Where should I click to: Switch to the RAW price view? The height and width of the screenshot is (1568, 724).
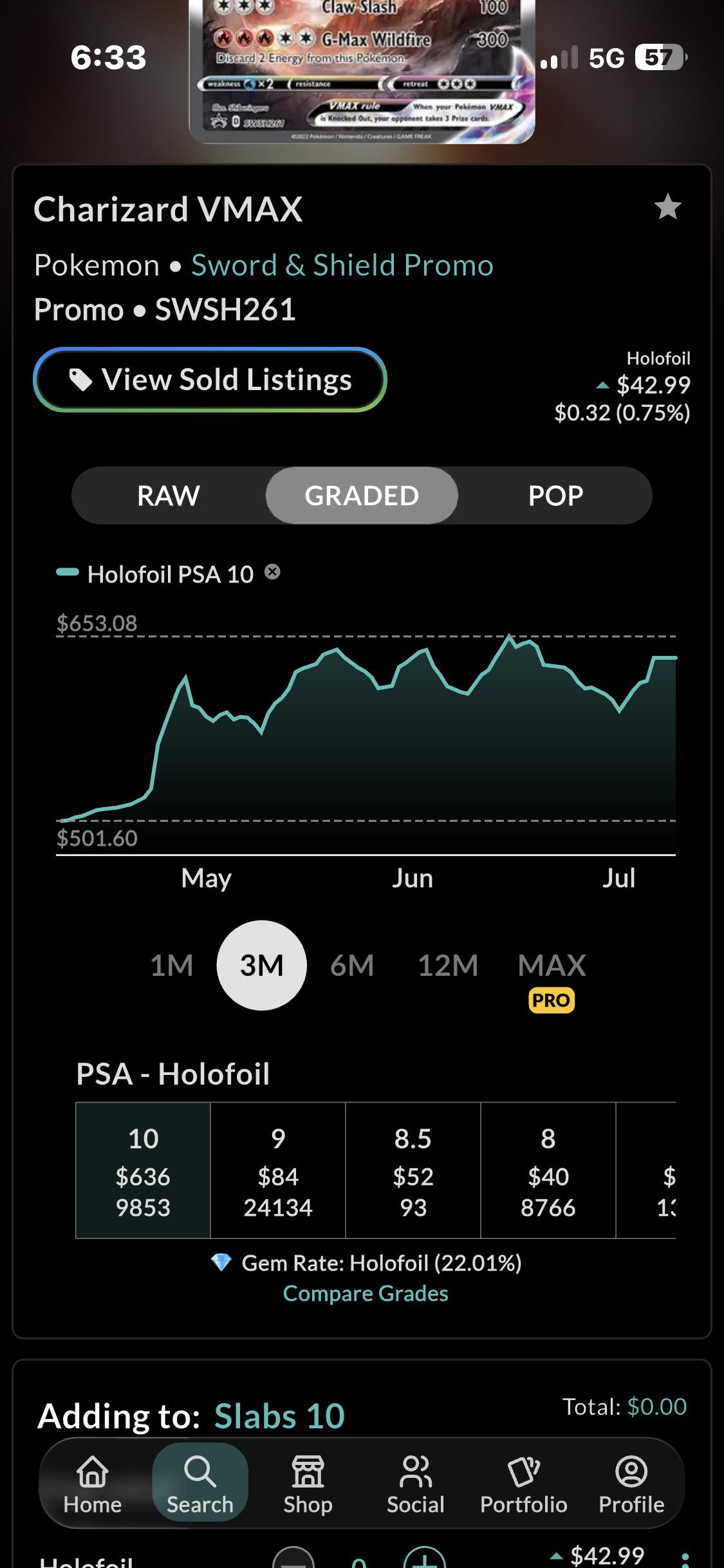pyautogui.click(x=169, y=495)
